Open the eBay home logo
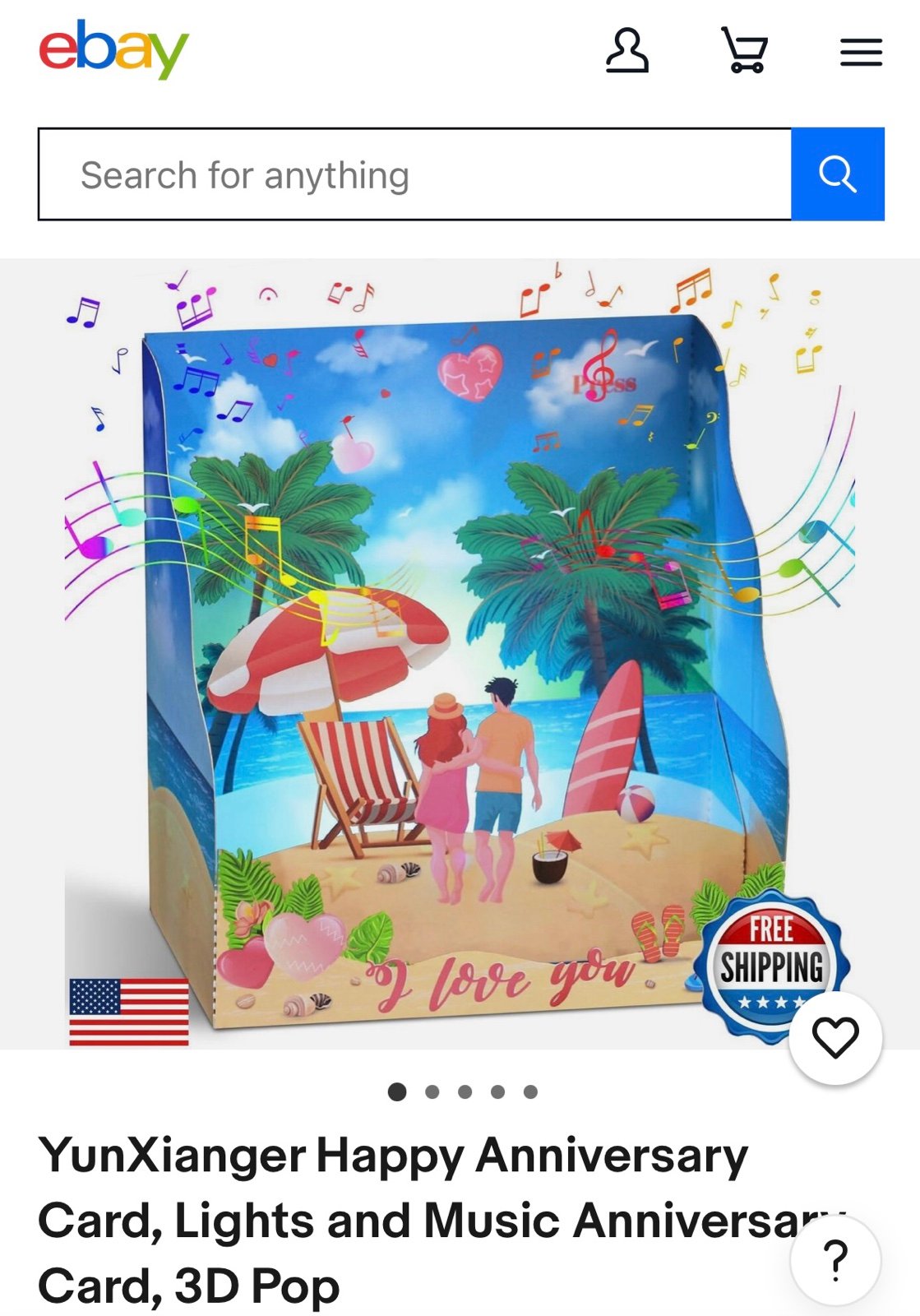920x1316 pixels. 113,49
